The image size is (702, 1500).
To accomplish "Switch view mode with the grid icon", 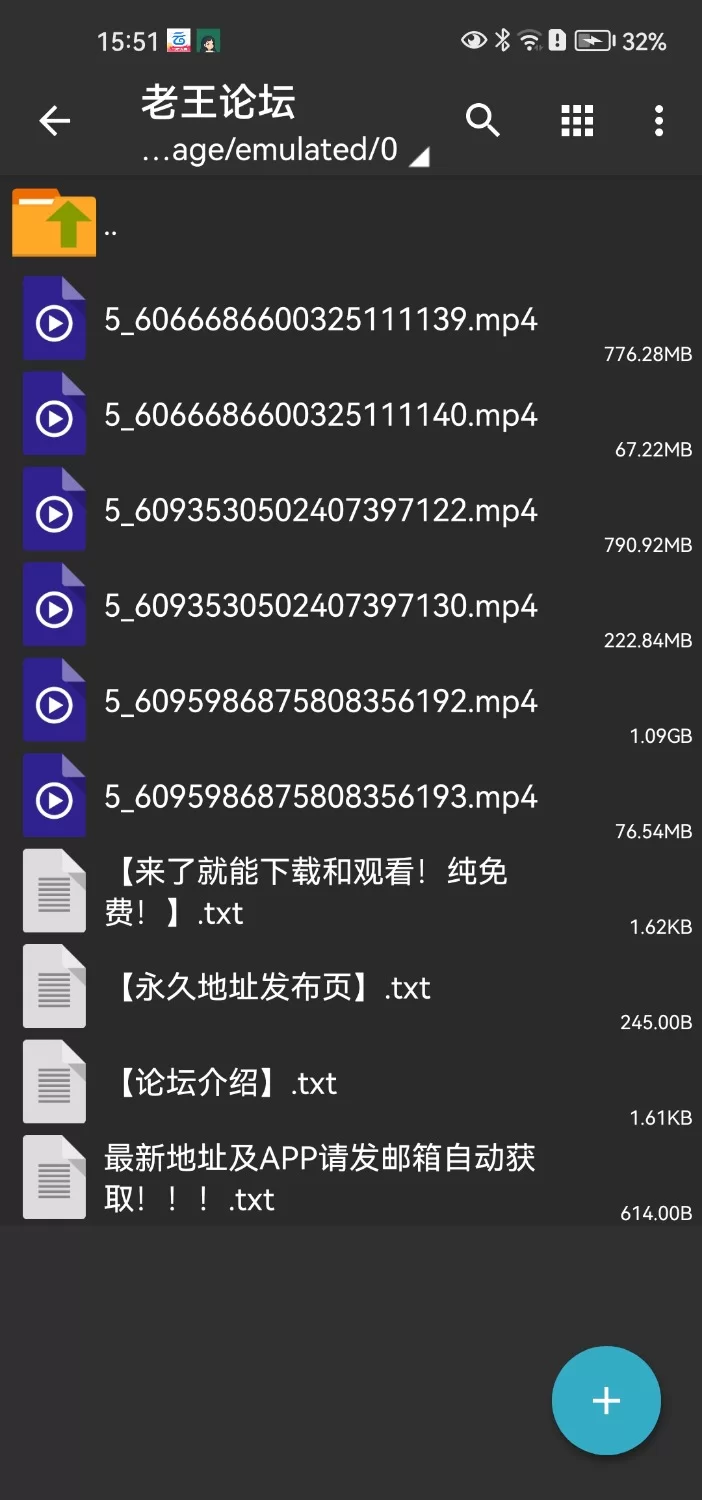I will (577, 121).
